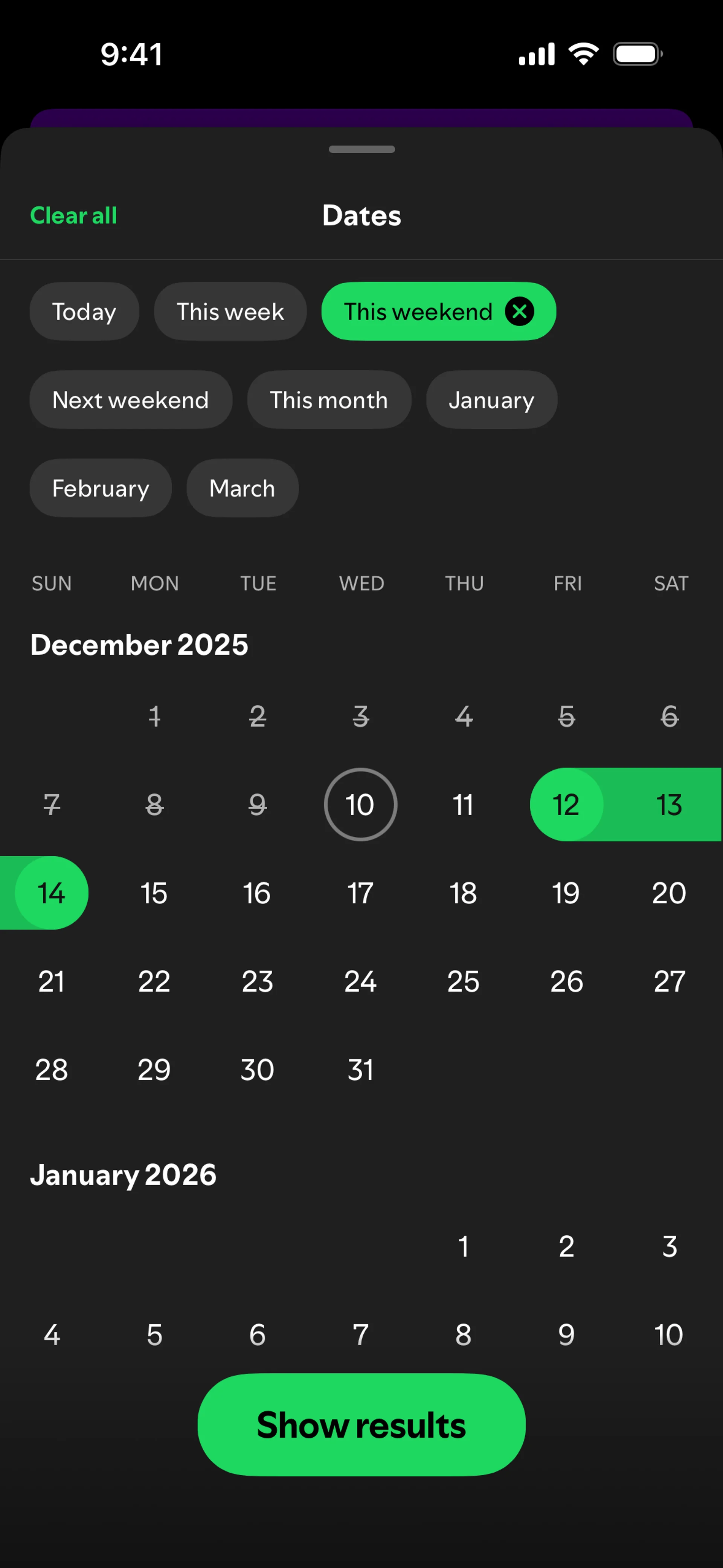Select December 14 in the calendar
The height and width of the screenshot is (1568, 723).
[x=52, y=893]
